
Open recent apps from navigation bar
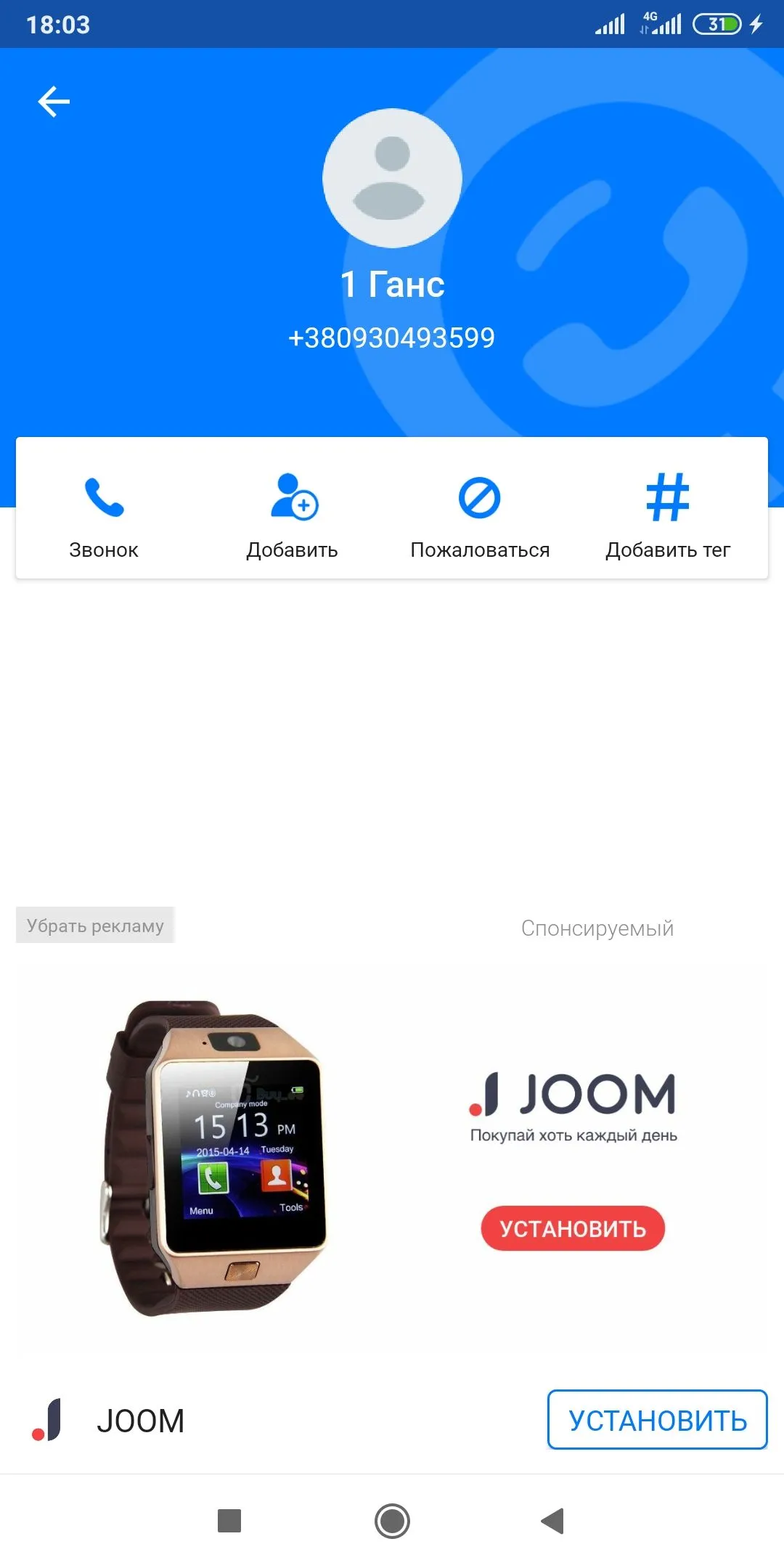[229, 1520]
